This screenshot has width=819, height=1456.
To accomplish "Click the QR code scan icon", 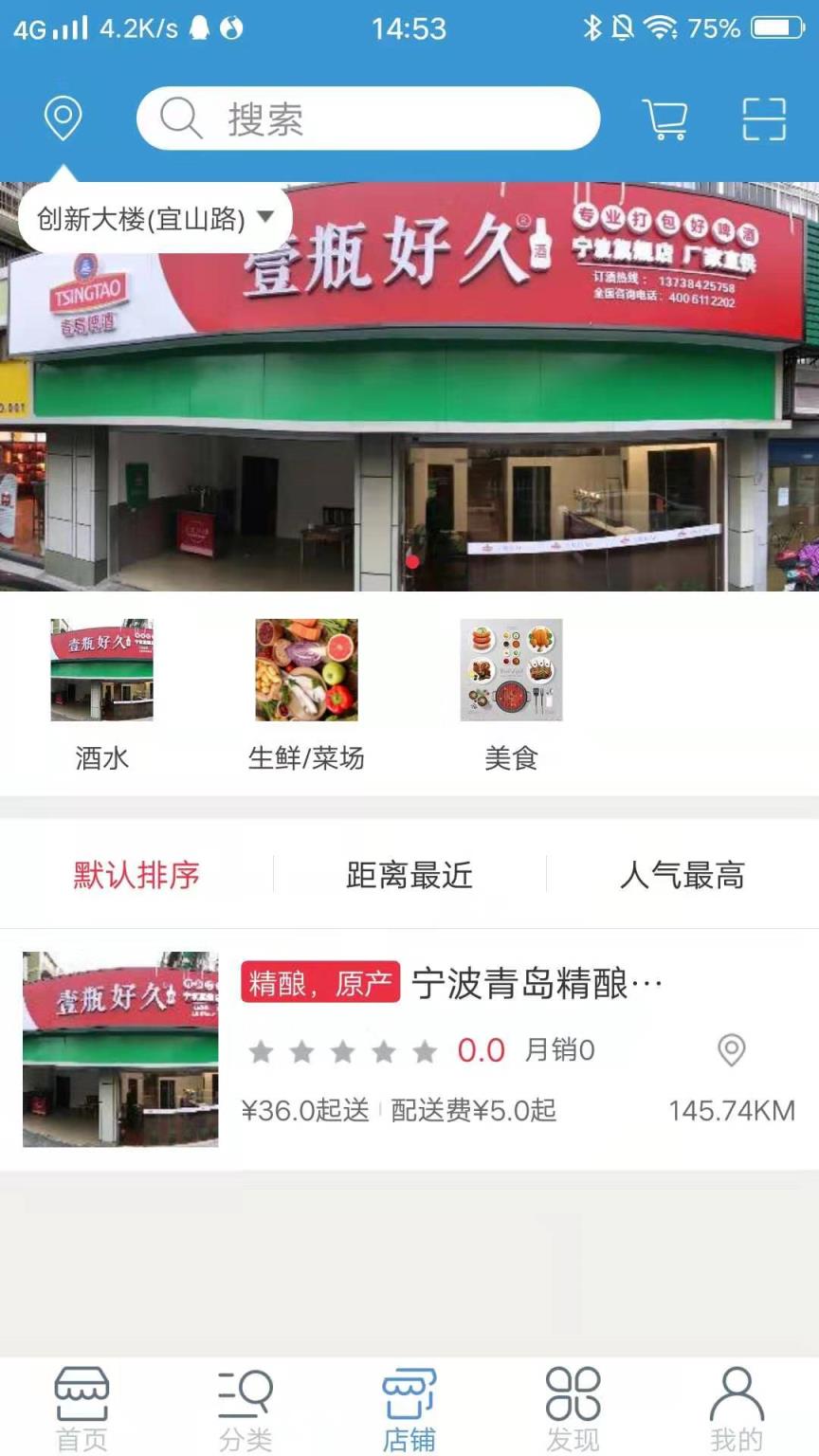I will pos(765,118).
